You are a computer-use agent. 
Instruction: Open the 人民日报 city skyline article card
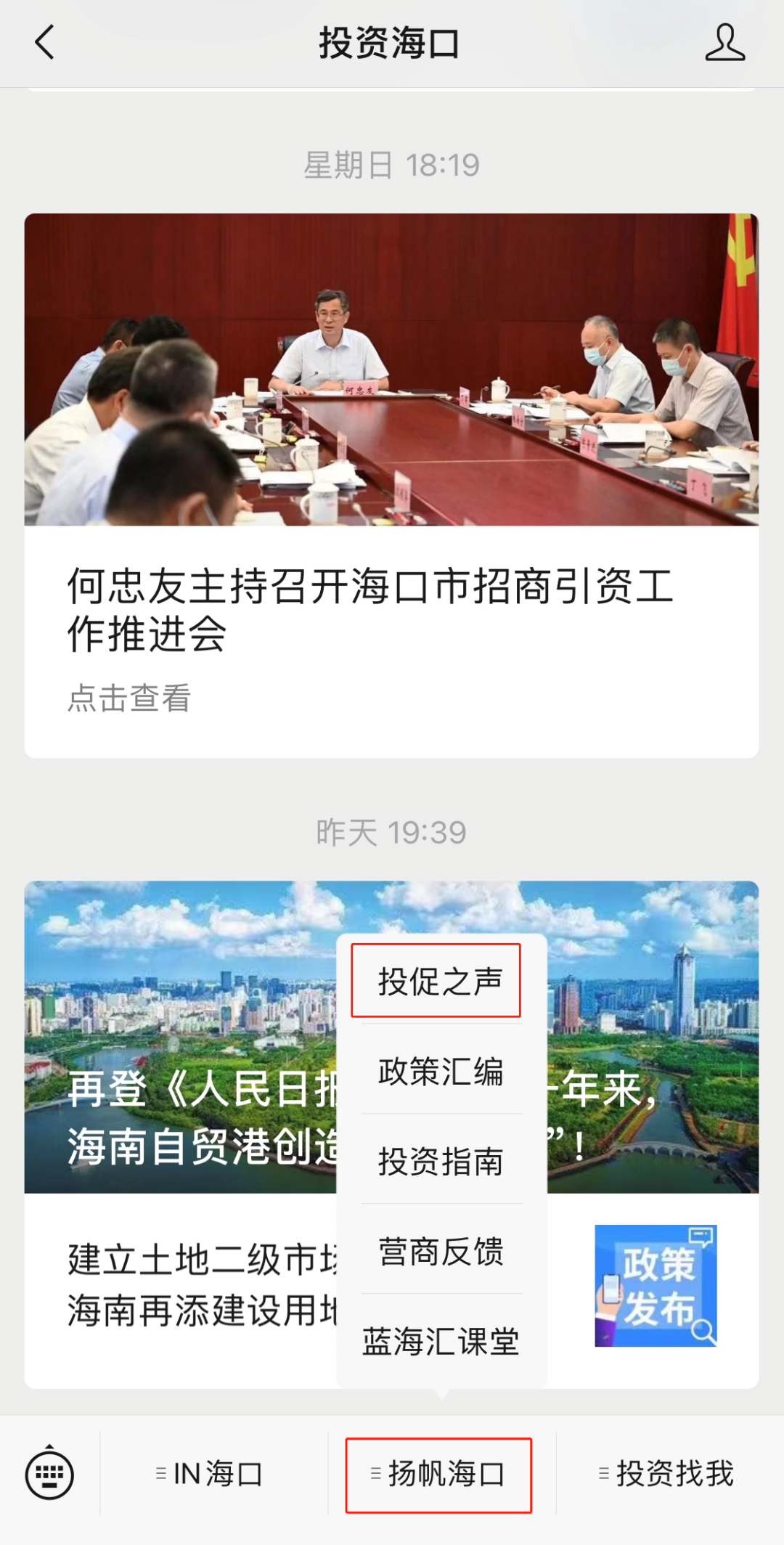click(x=181, y=1016)
